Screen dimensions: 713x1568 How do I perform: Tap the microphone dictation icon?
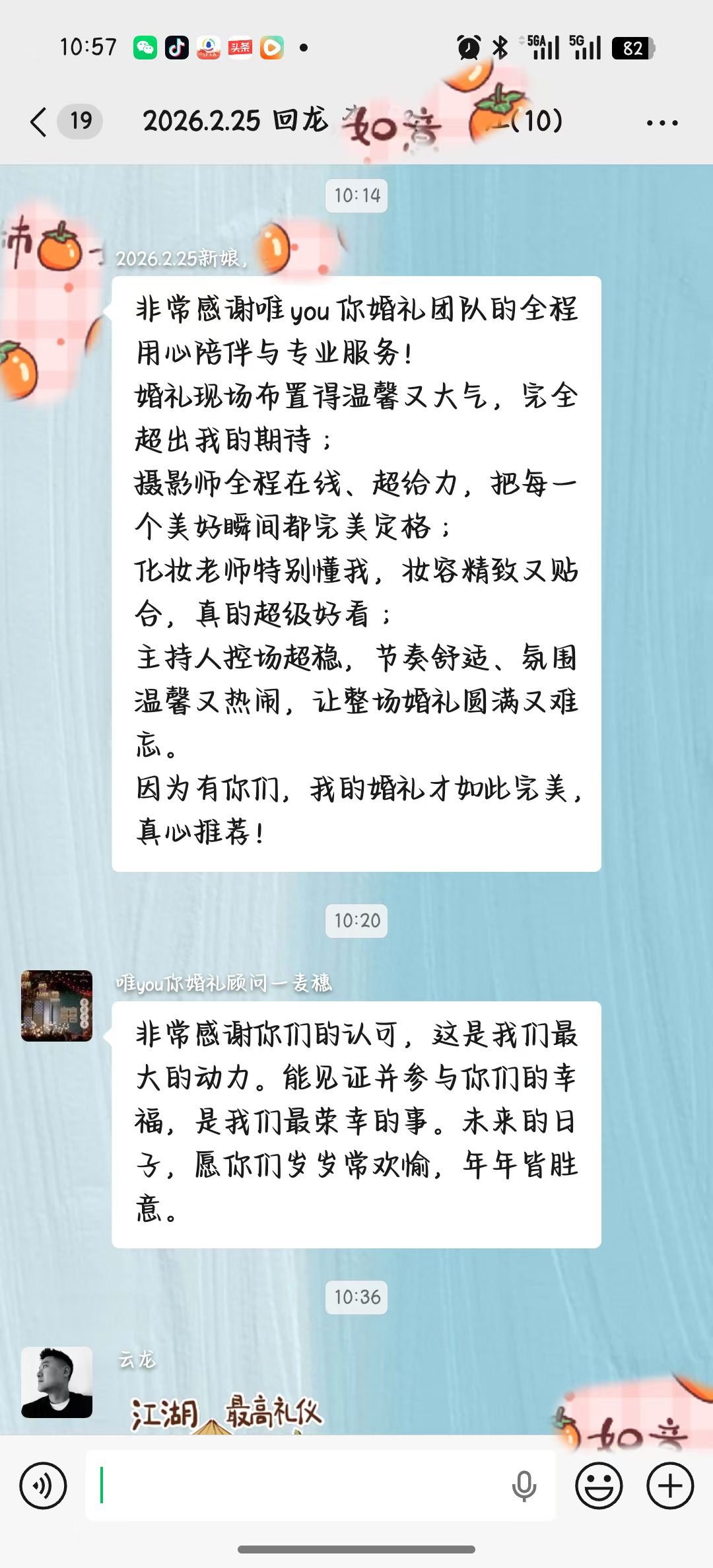tap(524, 1486)
